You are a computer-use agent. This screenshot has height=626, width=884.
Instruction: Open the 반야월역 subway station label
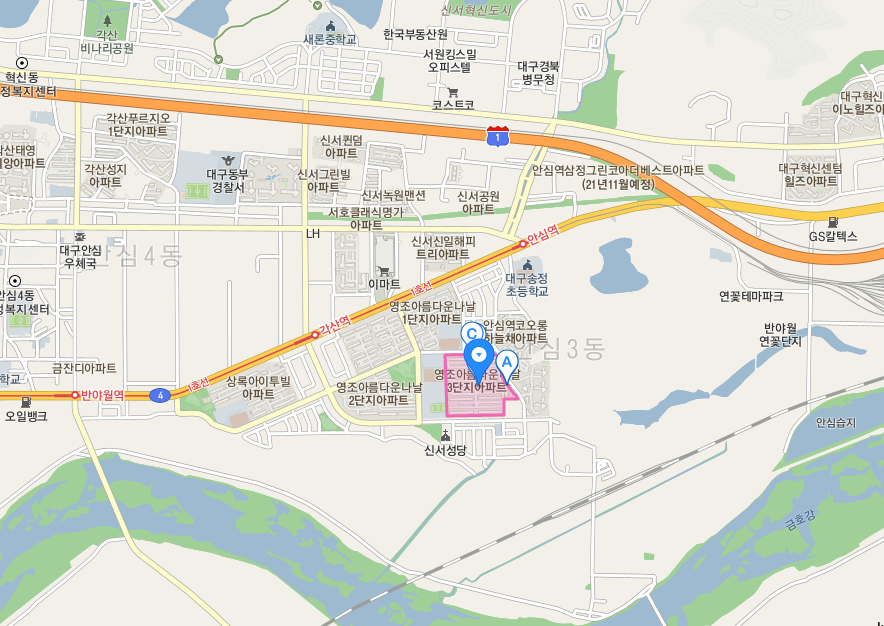pos(100,394)
